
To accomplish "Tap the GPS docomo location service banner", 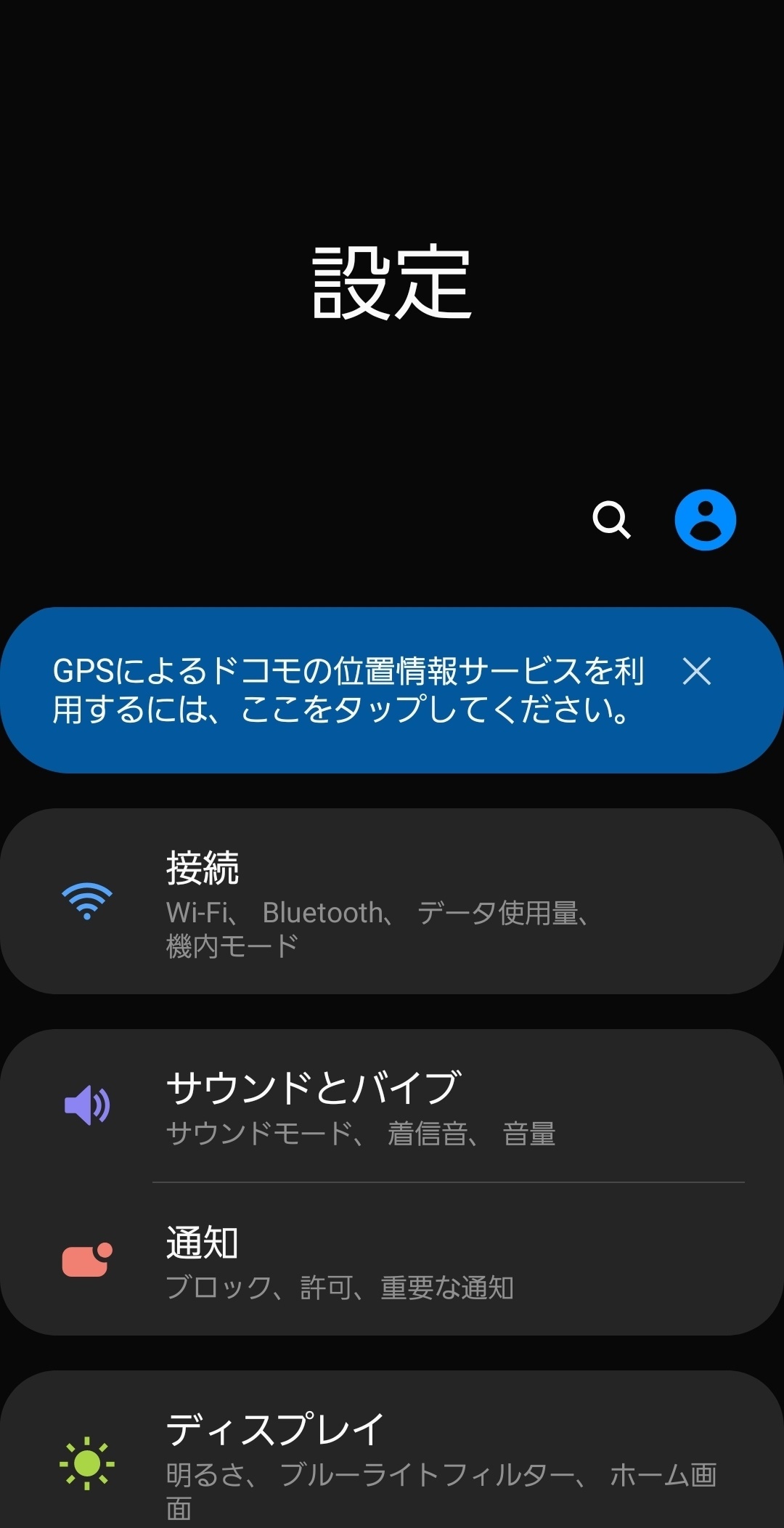I will point(348,690).
